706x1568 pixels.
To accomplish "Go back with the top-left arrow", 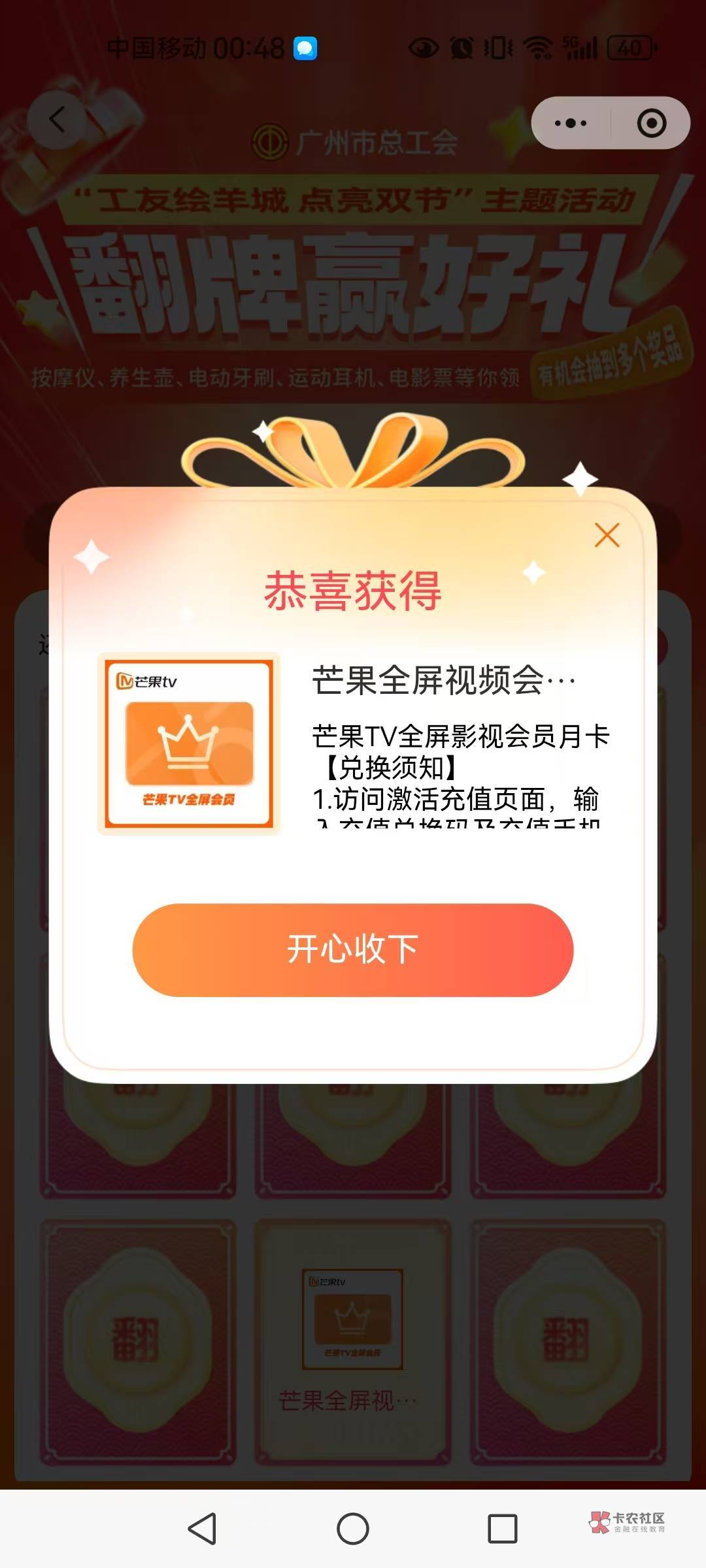I will coord(58,120).
